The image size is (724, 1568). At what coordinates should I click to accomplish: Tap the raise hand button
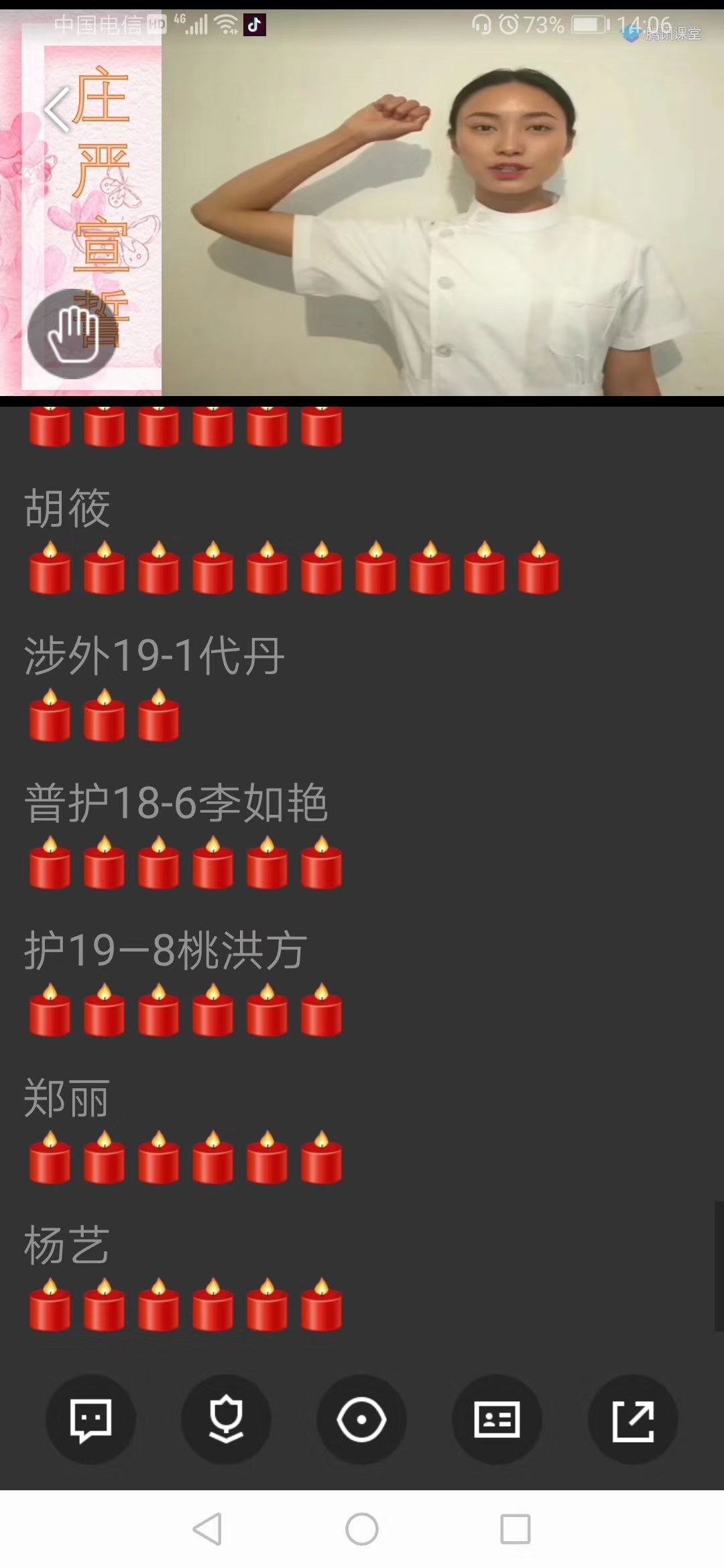tap(72, 334)
